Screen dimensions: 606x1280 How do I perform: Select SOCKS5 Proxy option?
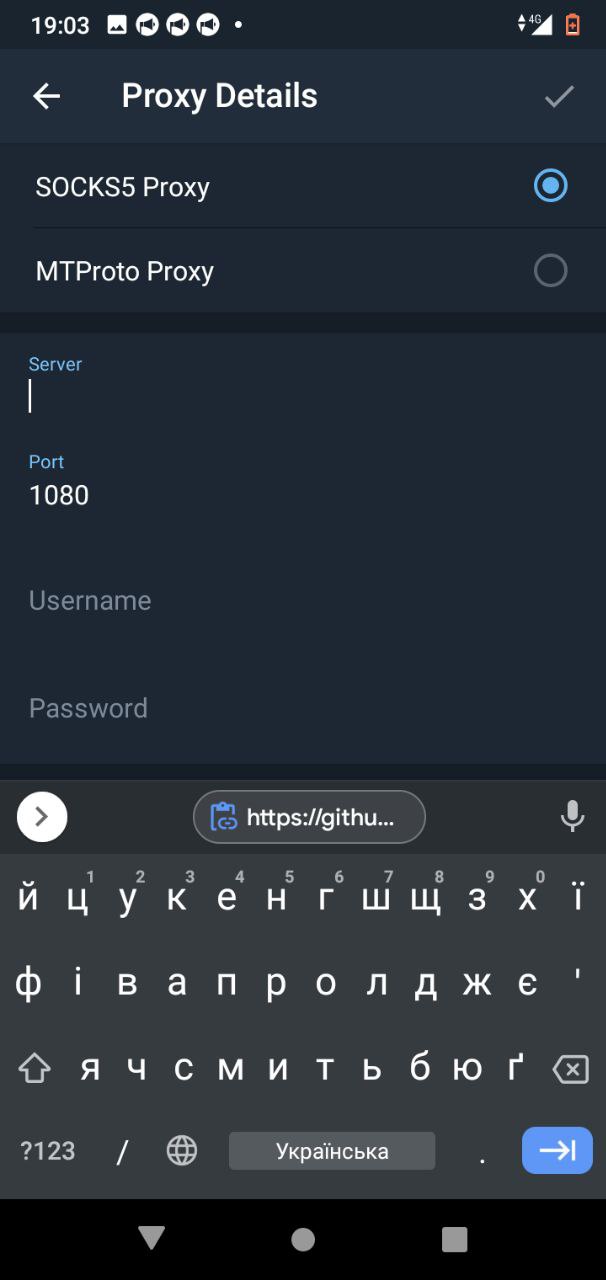[550, 186]
